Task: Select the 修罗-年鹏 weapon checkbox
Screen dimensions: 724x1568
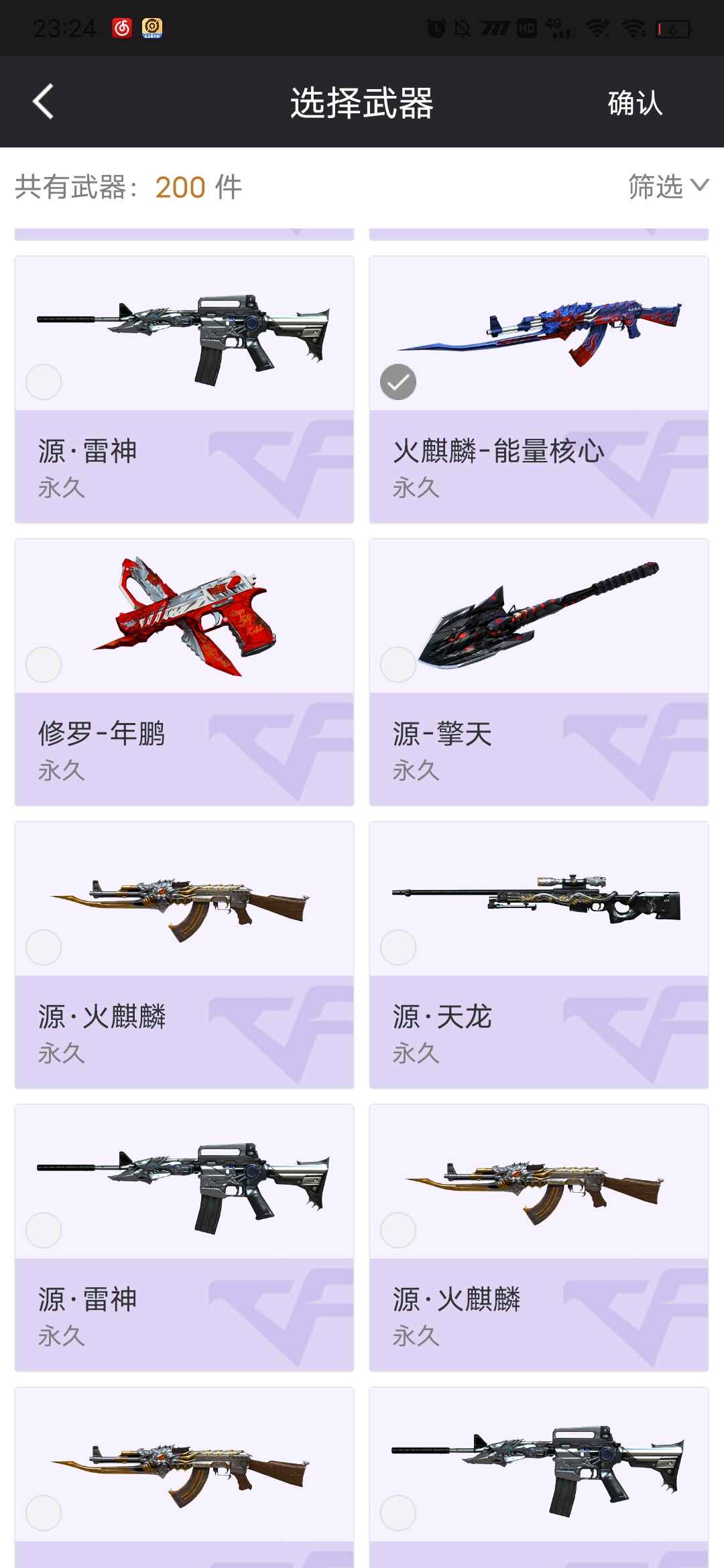Action: pos(44,665)
